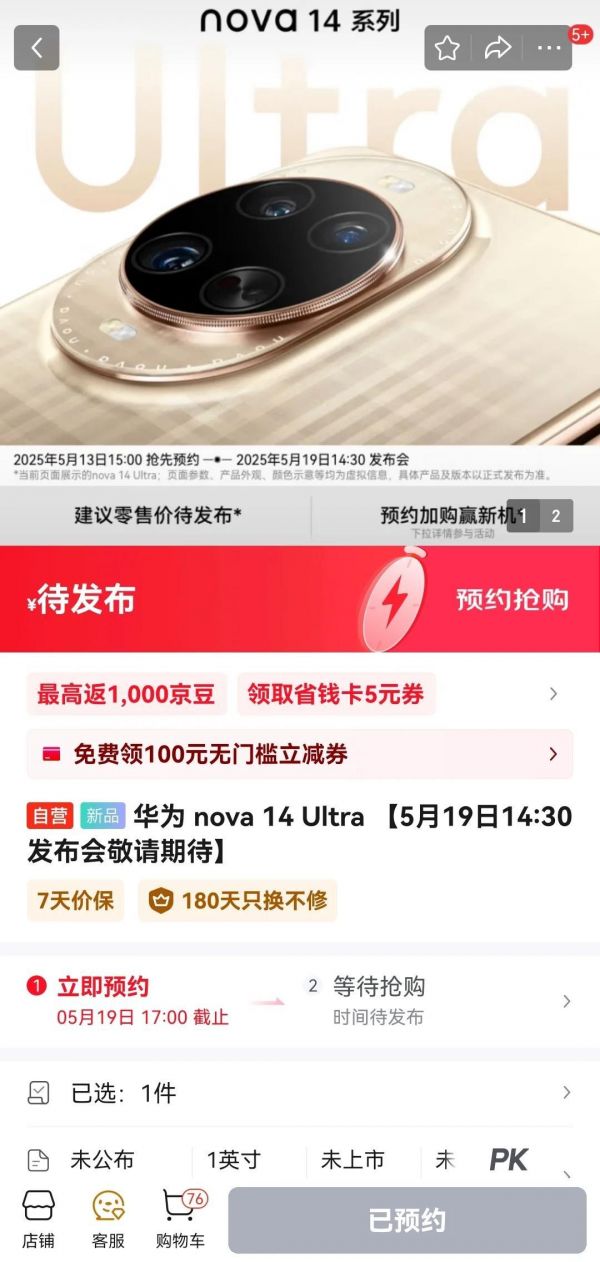600x1262 pixels.
Task: Open the PK compare button
Action: click(x=509, y=1160)
